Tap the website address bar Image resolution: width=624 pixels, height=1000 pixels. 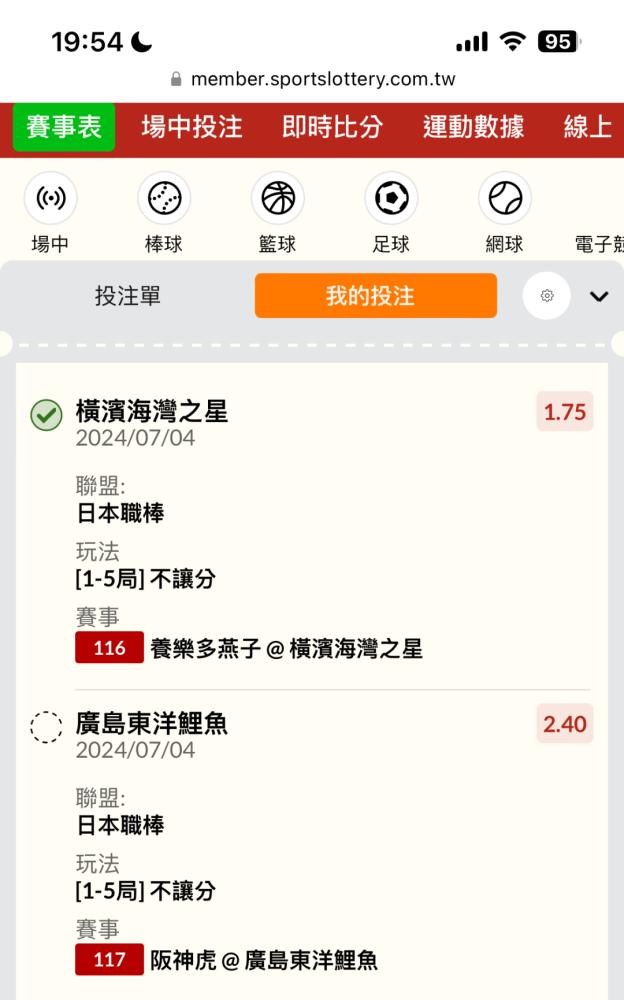313,79
